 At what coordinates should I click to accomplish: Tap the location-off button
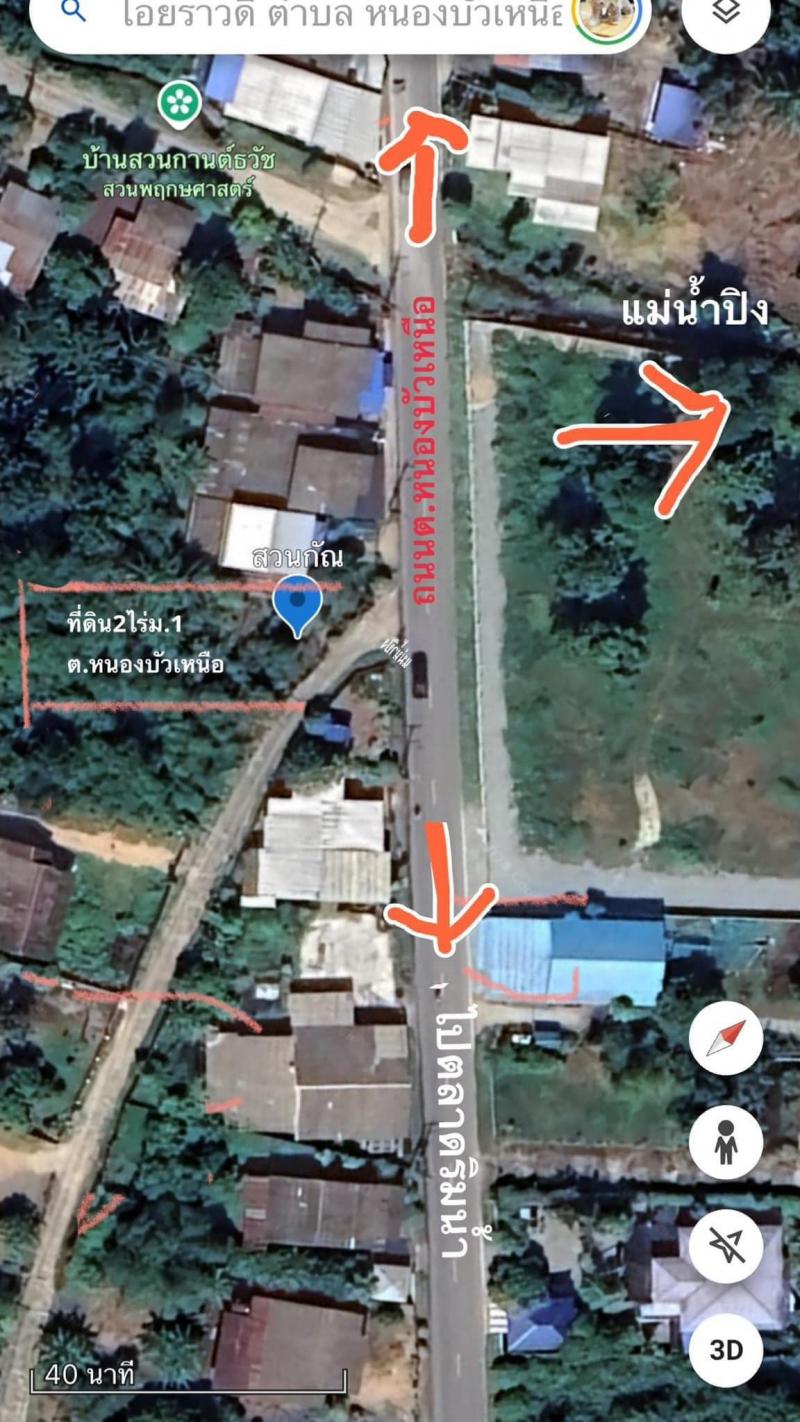(726, 1246)
